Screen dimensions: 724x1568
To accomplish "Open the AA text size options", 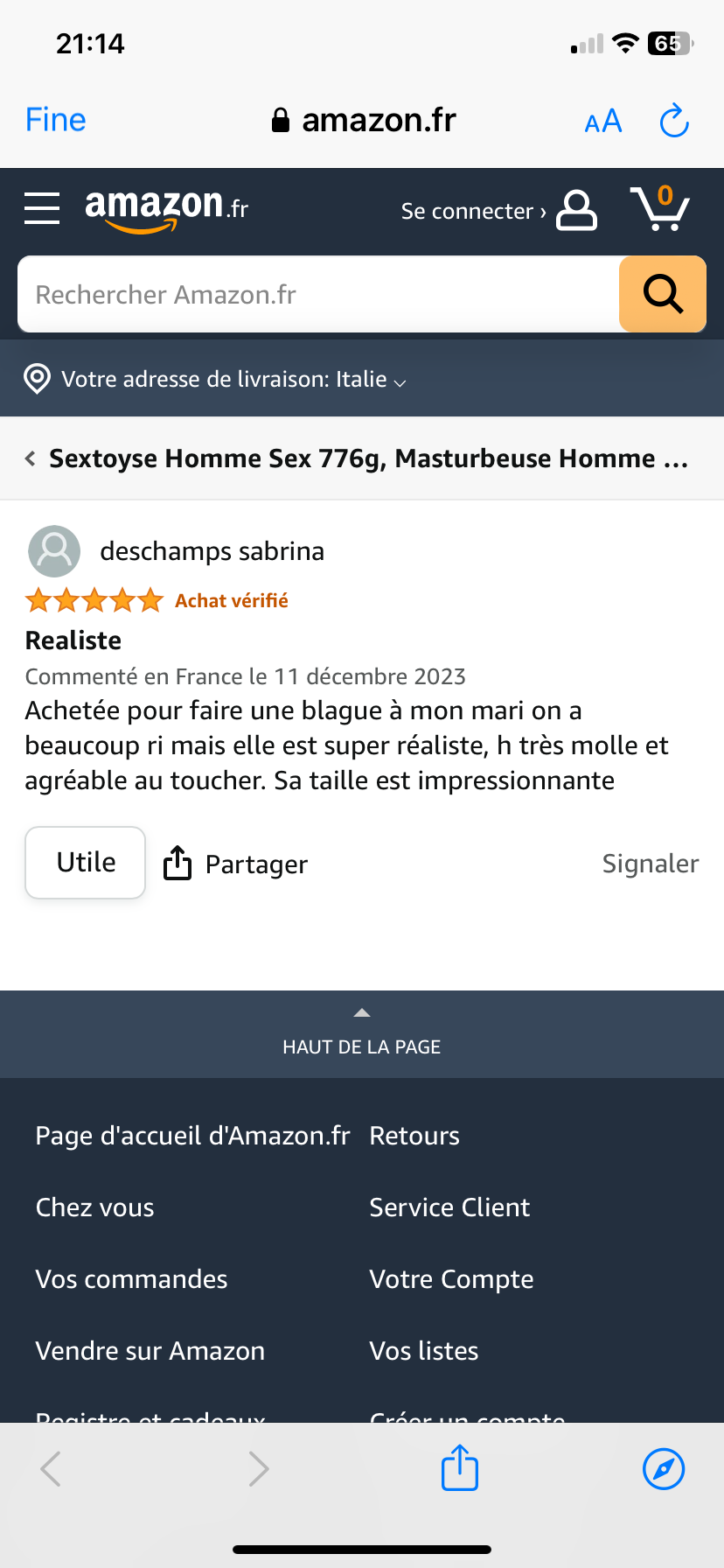I will [x=602, y=121].
